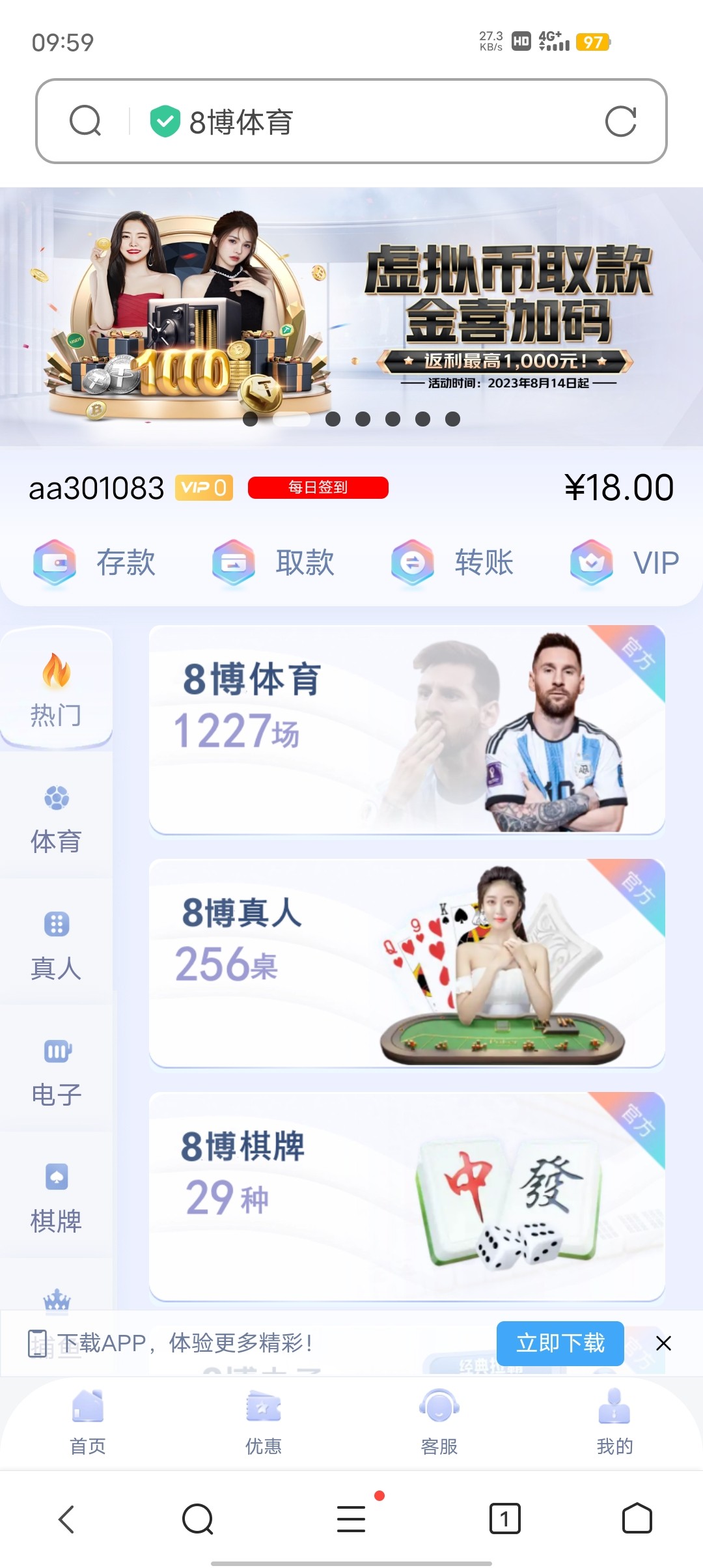Go back with the browser back arrow
This screenshot has width=703, height=1568.
click(66, 1519)
